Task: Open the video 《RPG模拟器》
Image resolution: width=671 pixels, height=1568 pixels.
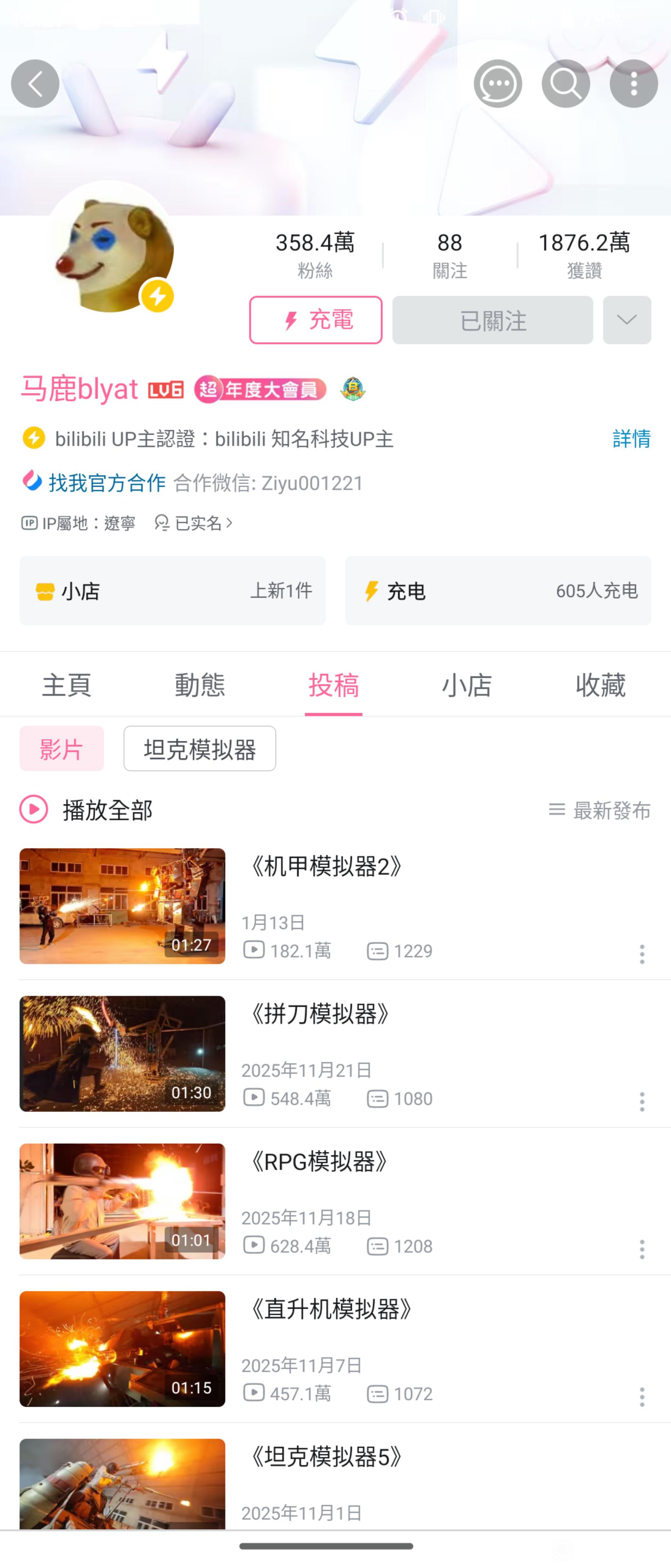Action: coord(319,1162)
